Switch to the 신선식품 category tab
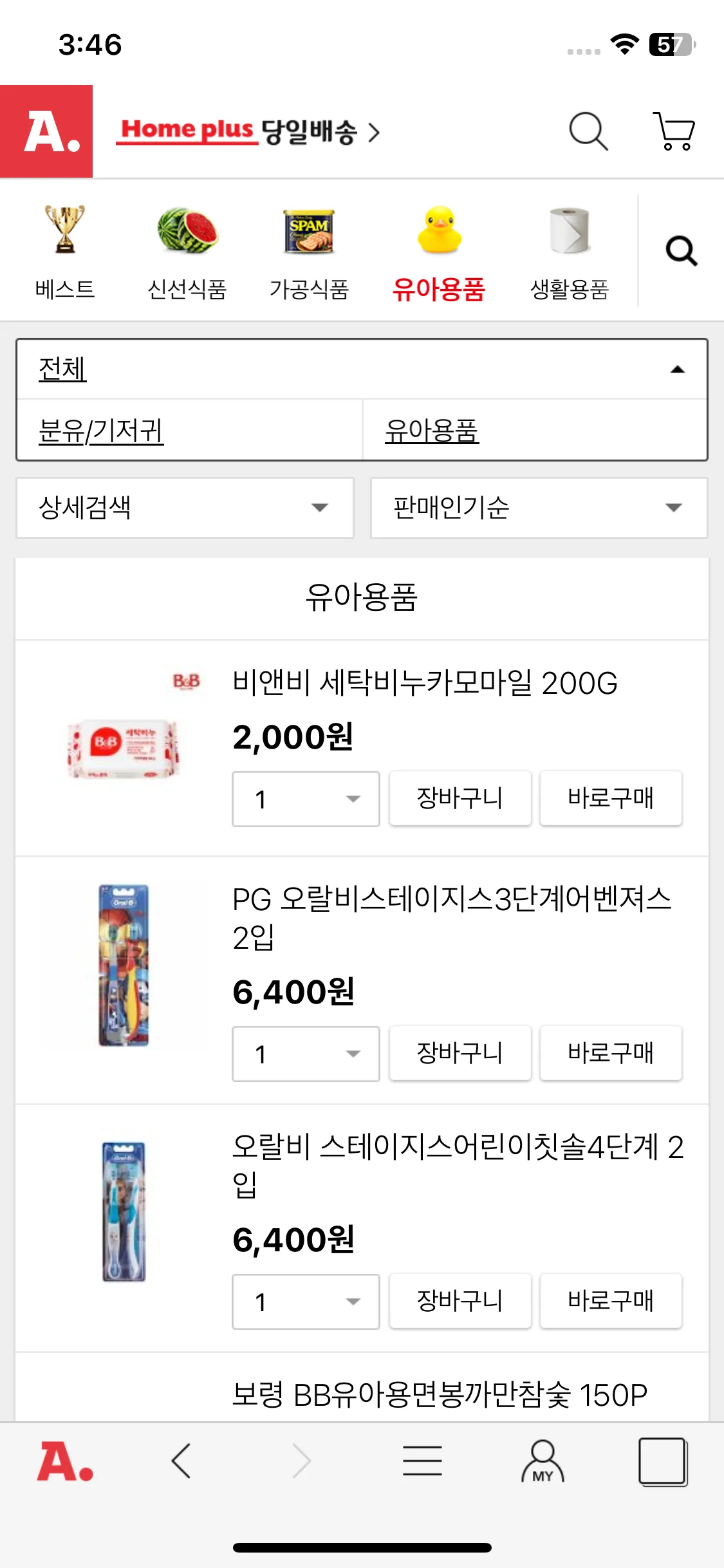The width and height of the screenshot is (724, 1568). click(187, 252)
